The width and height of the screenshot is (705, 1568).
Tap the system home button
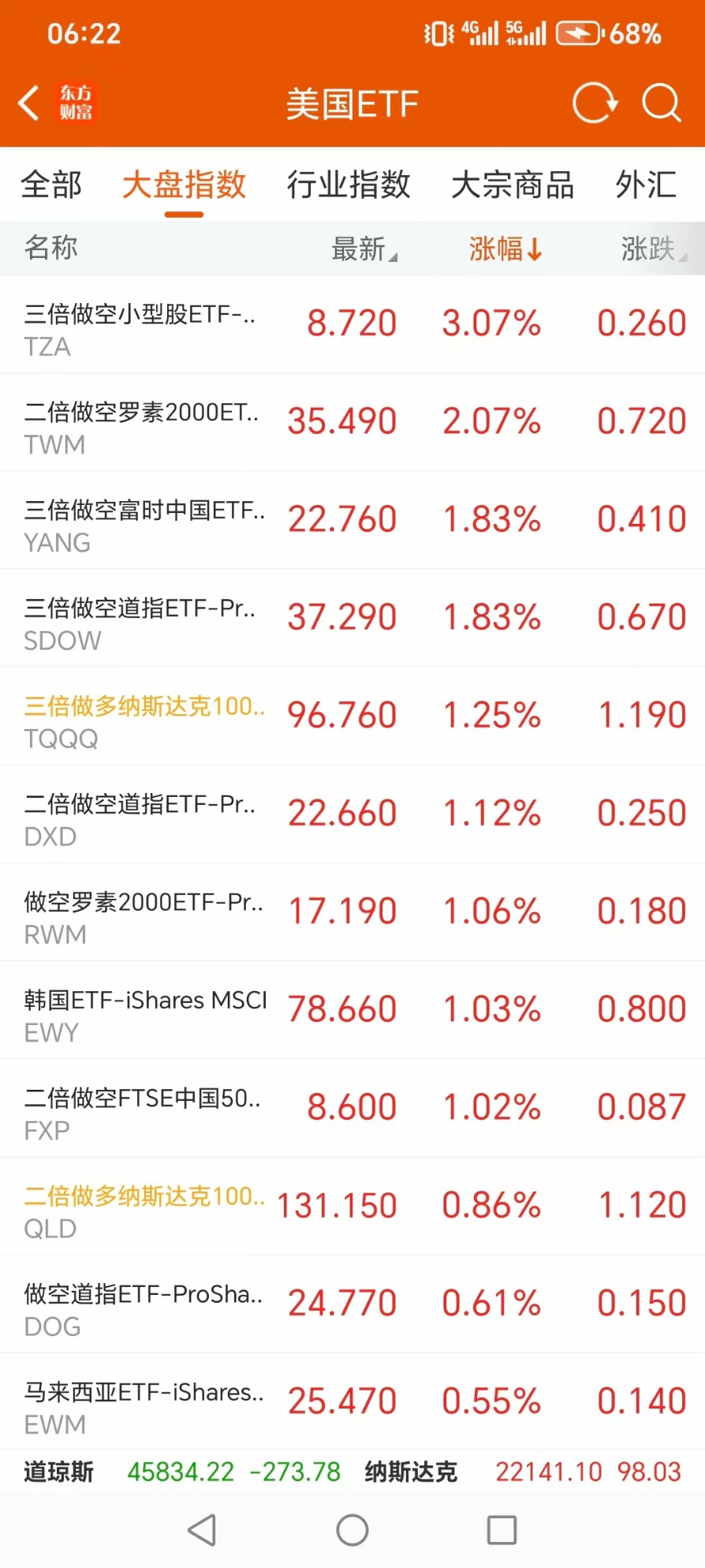click(352, 1530)
